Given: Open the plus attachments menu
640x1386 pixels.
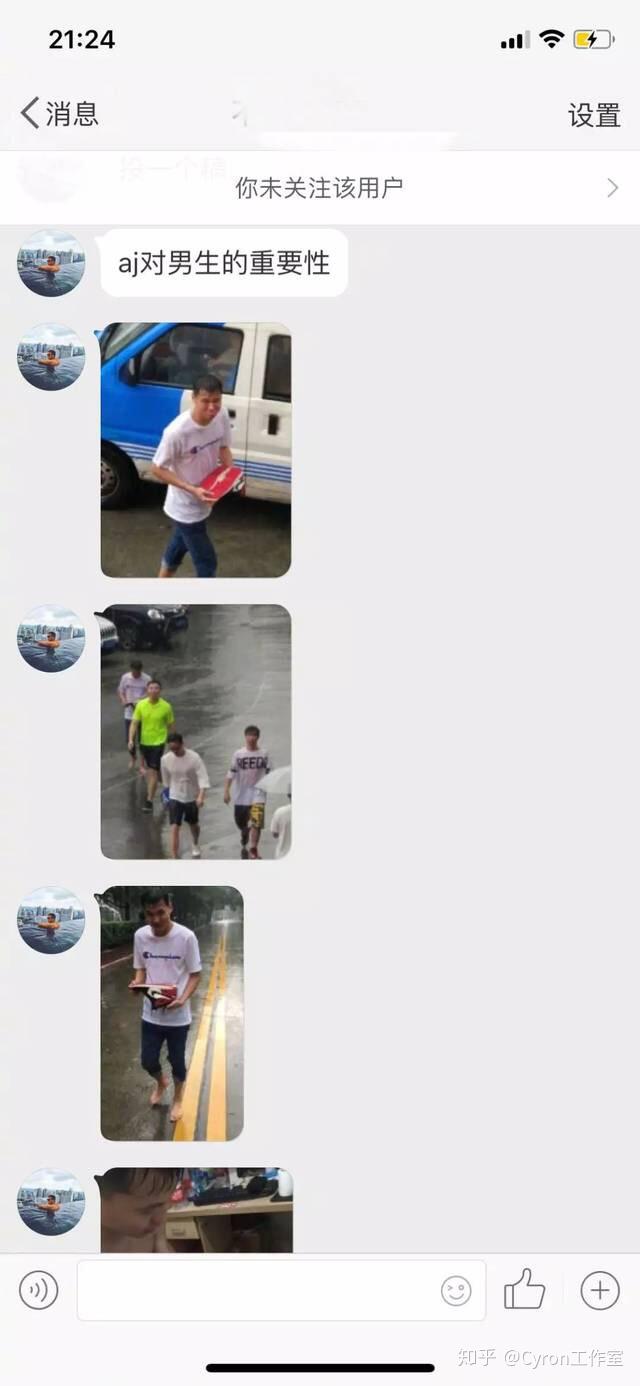Looking at the screenshot, I should coord(600,1290).
